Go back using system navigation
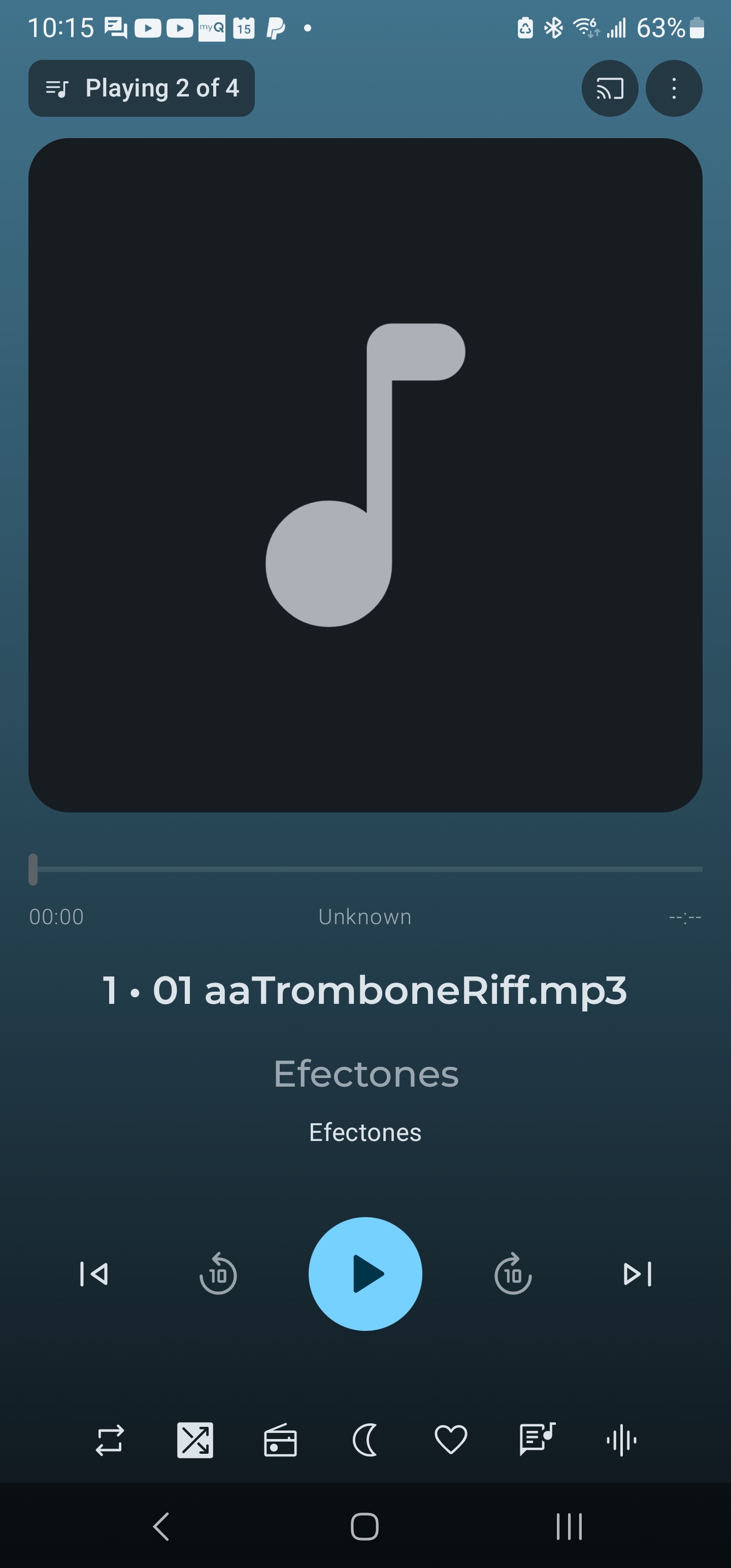 161,1526
